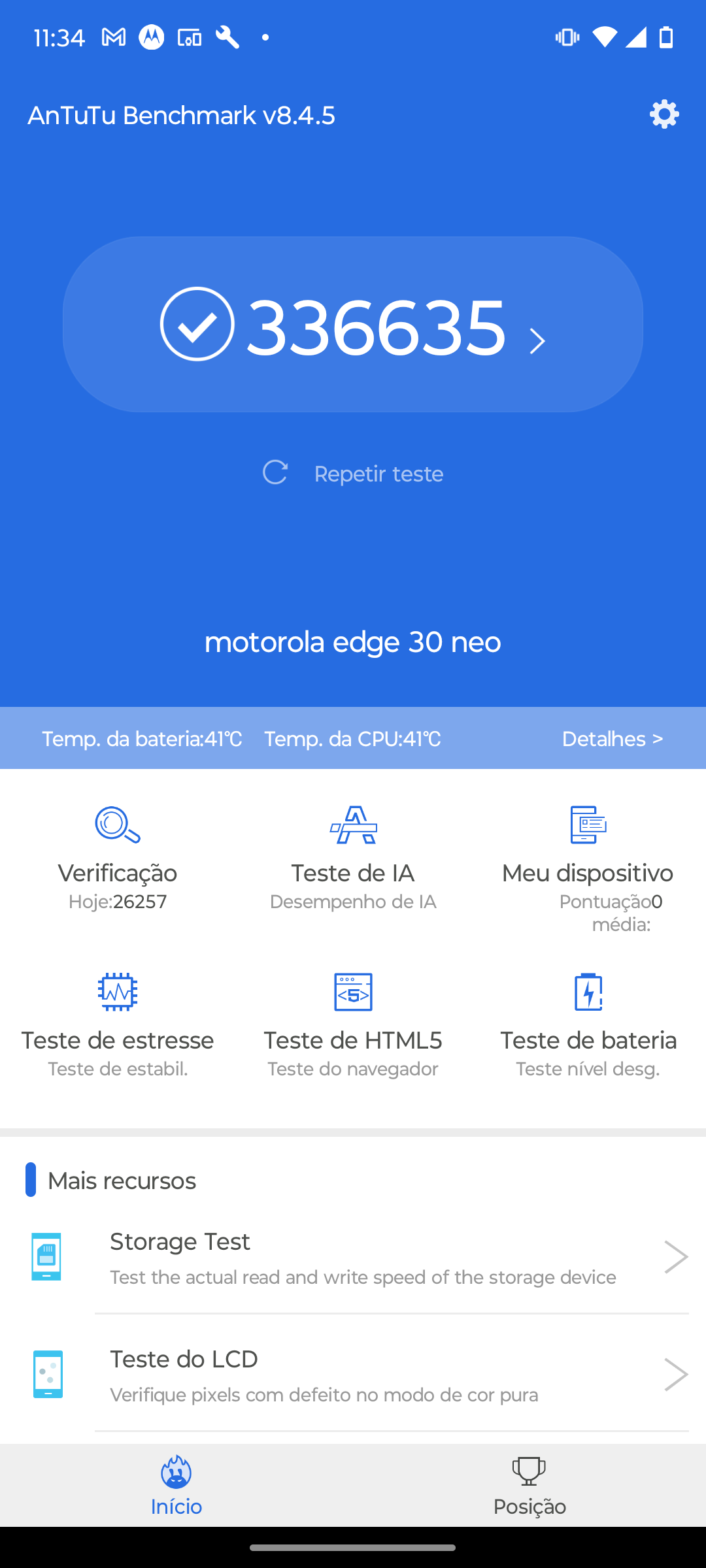
Task: Open Verificação
Action: coord(118,857)
